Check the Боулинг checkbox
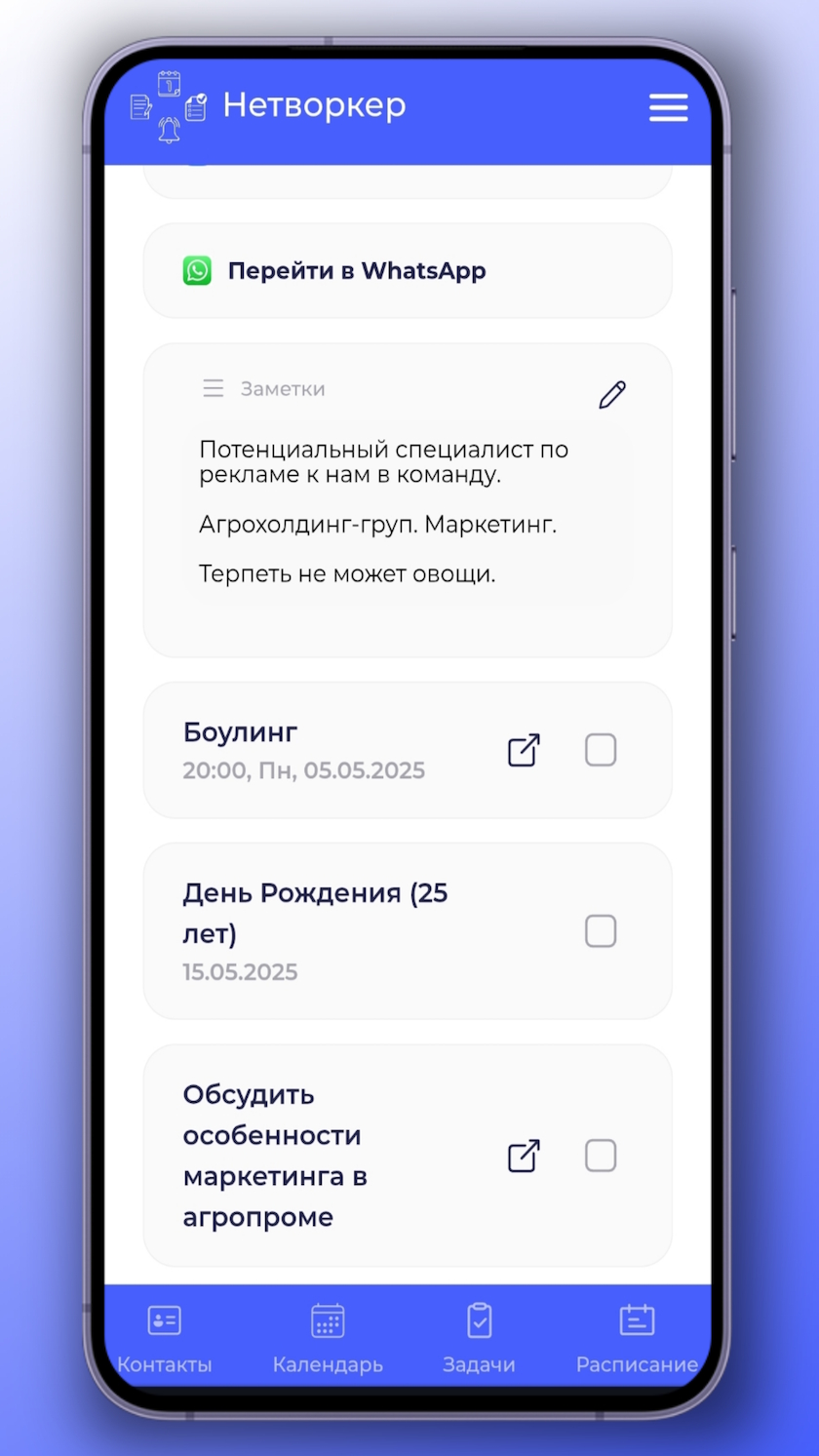 pyautogui.click(x=601, y=750)
